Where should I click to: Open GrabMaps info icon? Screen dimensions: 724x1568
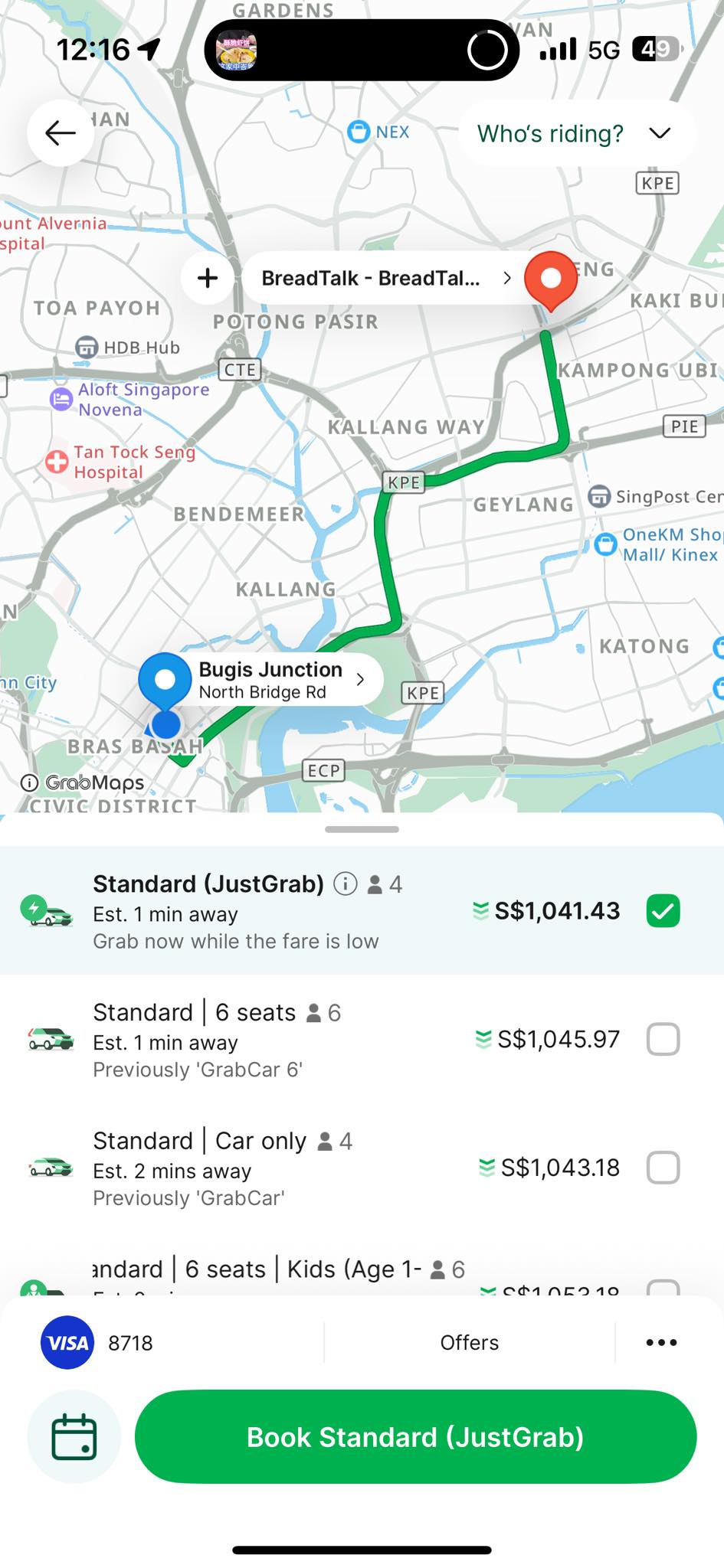(x=29, y=782)
